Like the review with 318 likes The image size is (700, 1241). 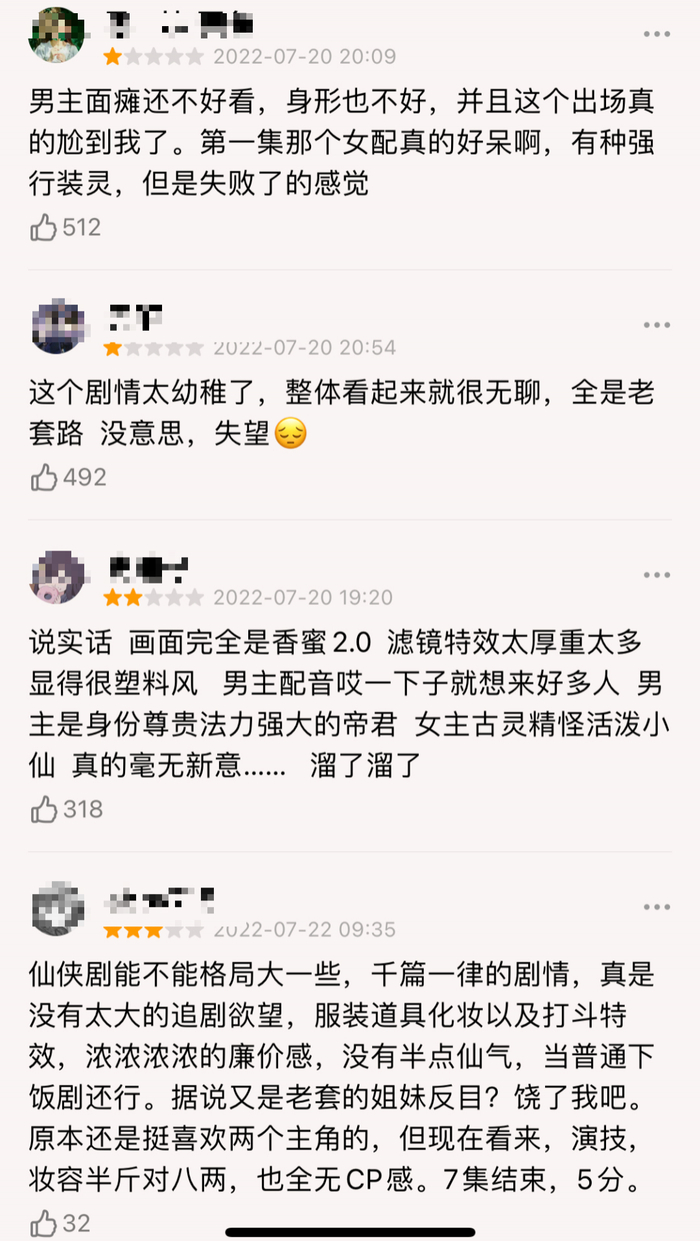44,809
